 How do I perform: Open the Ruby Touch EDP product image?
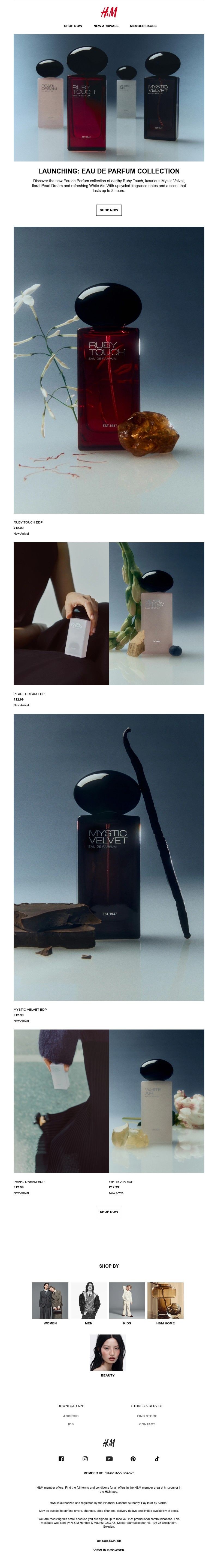click(109, 370)
